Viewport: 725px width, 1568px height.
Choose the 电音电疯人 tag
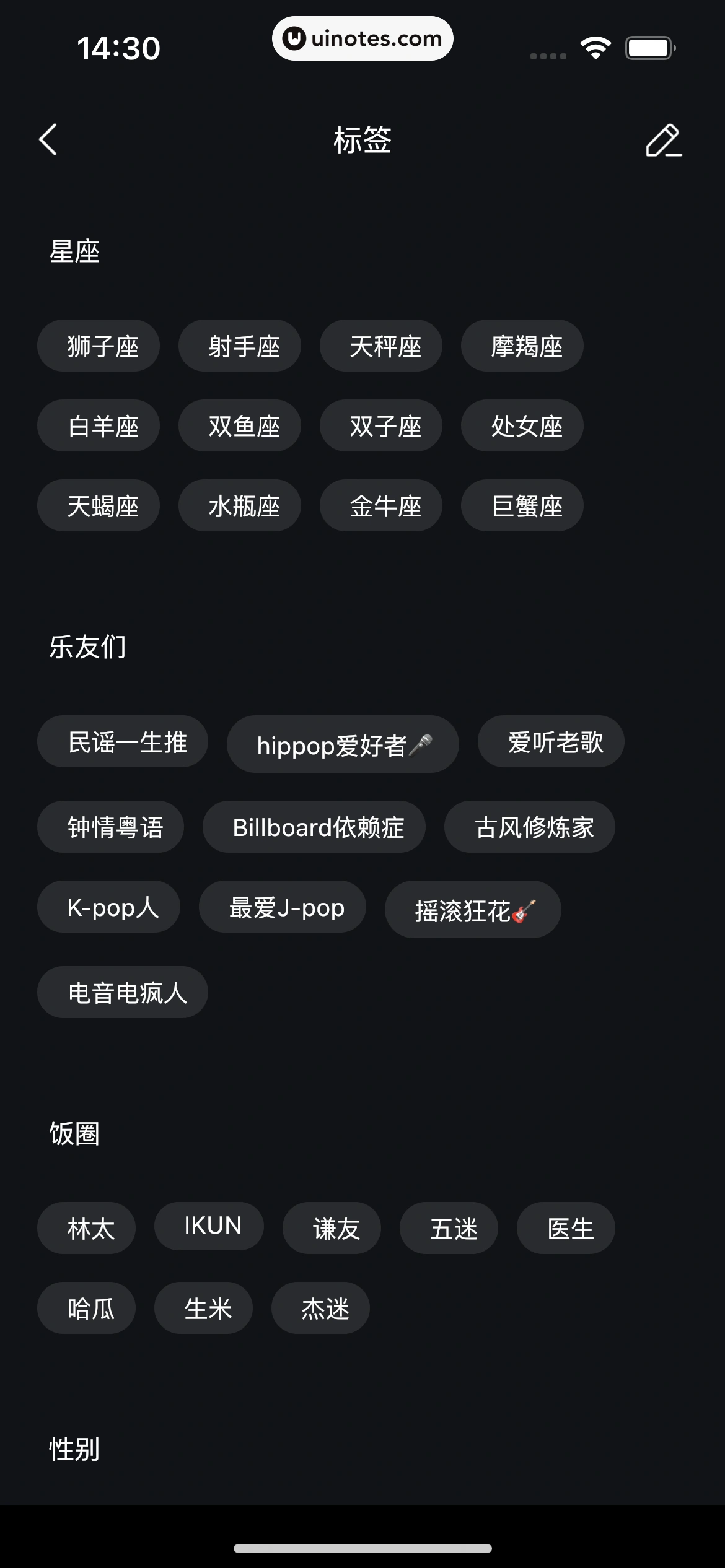point(123,991)
